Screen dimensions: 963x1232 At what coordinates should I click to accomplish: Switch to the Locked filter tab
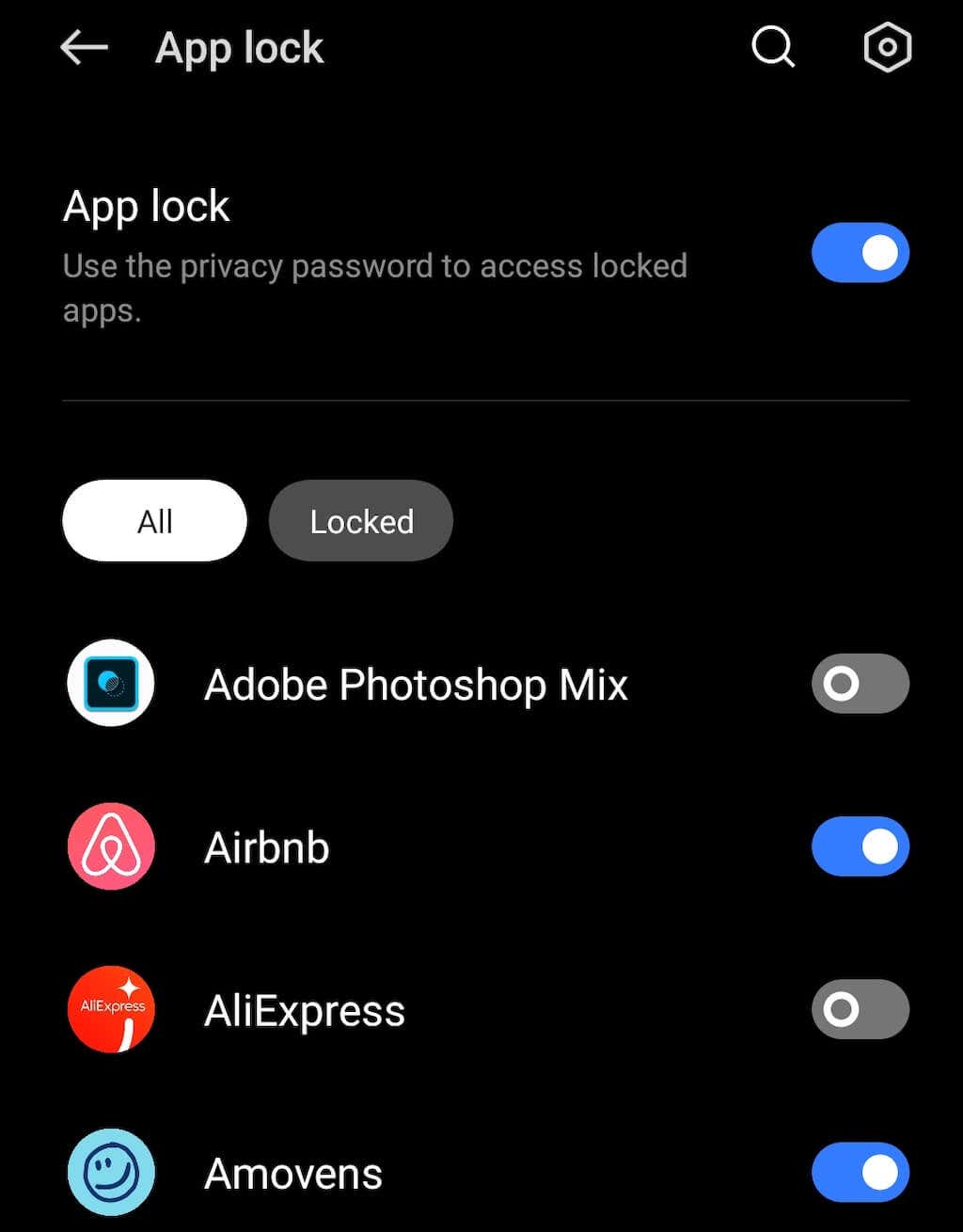click(360, 520)
